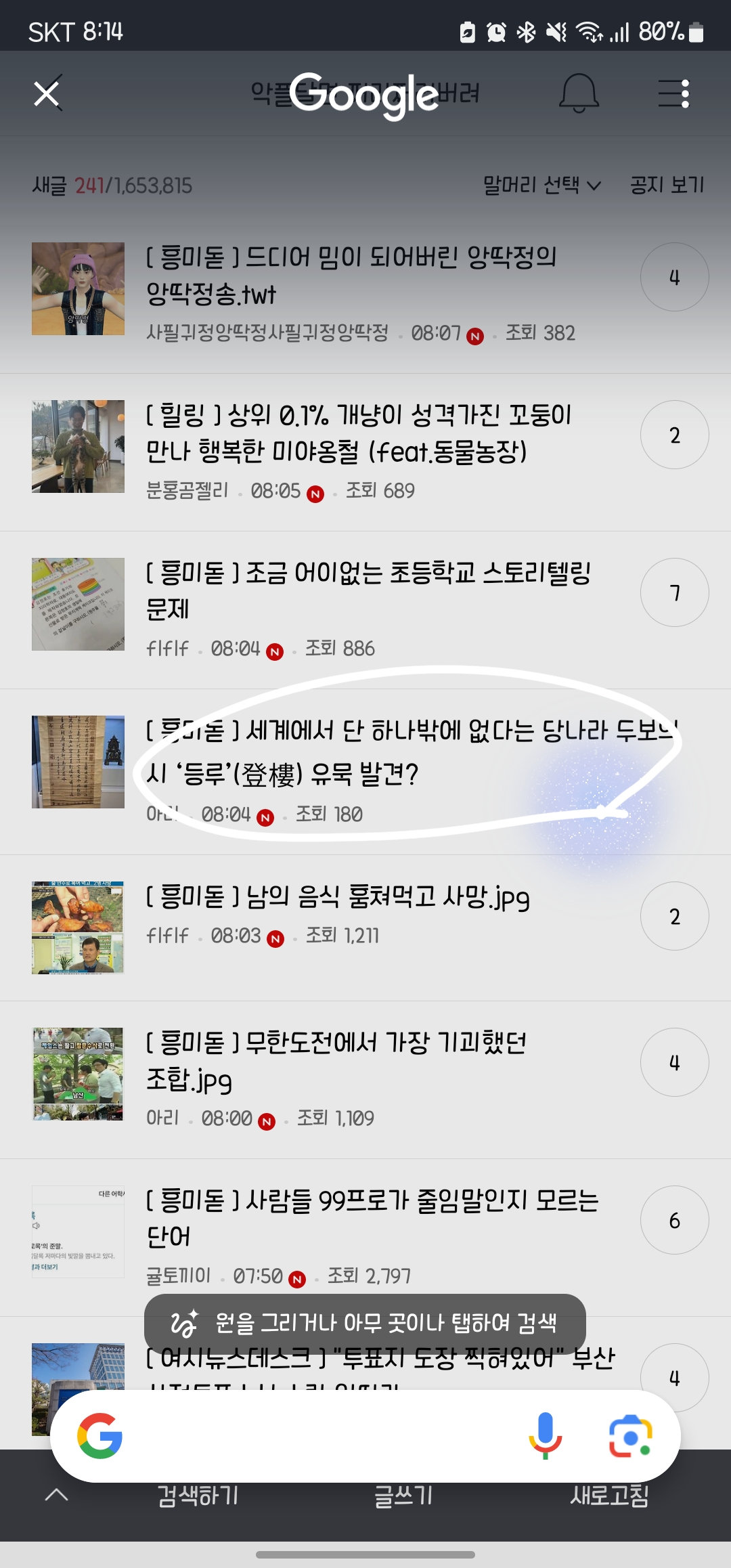
Task: Tap 새로고침 to refresh the list
Action: click(609, 1496)
